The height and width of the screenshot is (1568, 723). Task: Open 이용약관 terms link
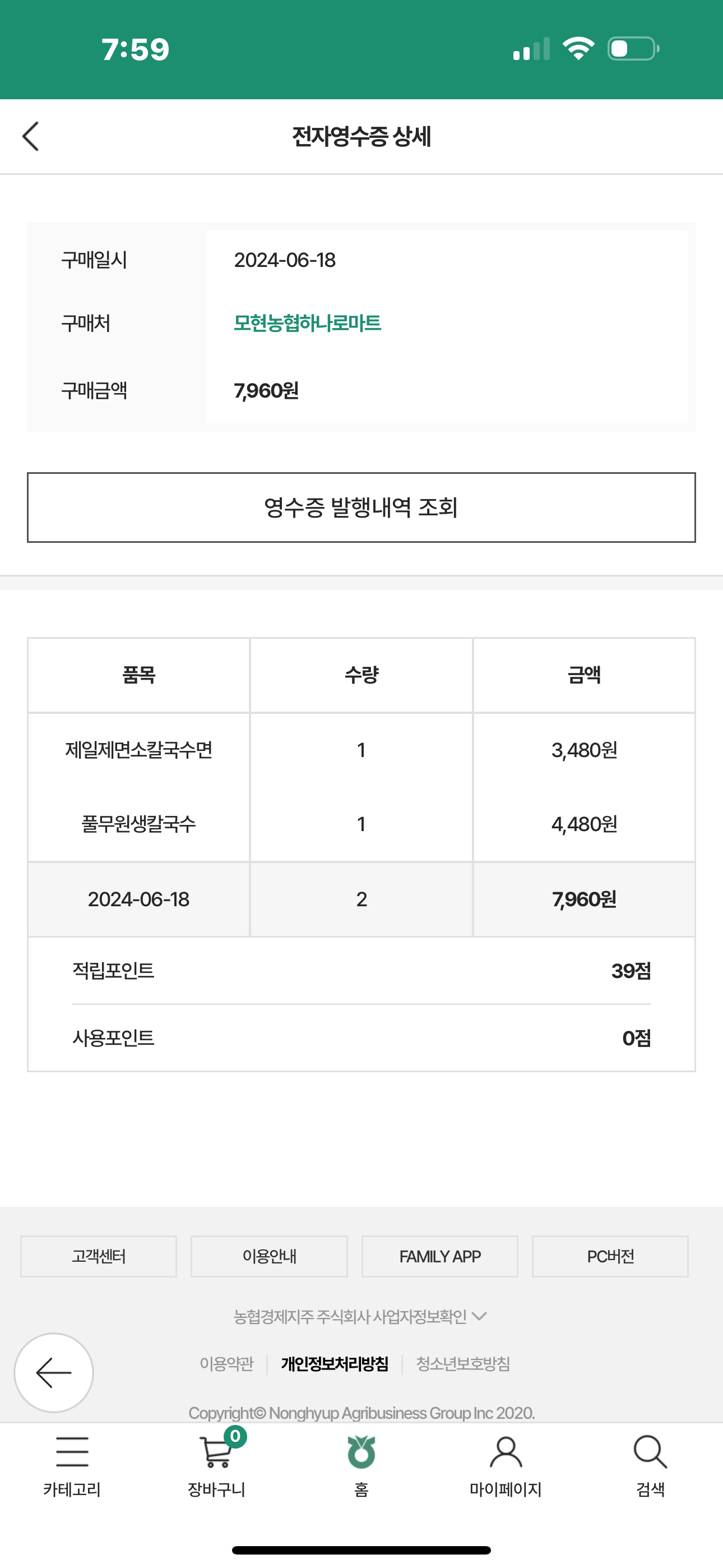pos(226,1364)
